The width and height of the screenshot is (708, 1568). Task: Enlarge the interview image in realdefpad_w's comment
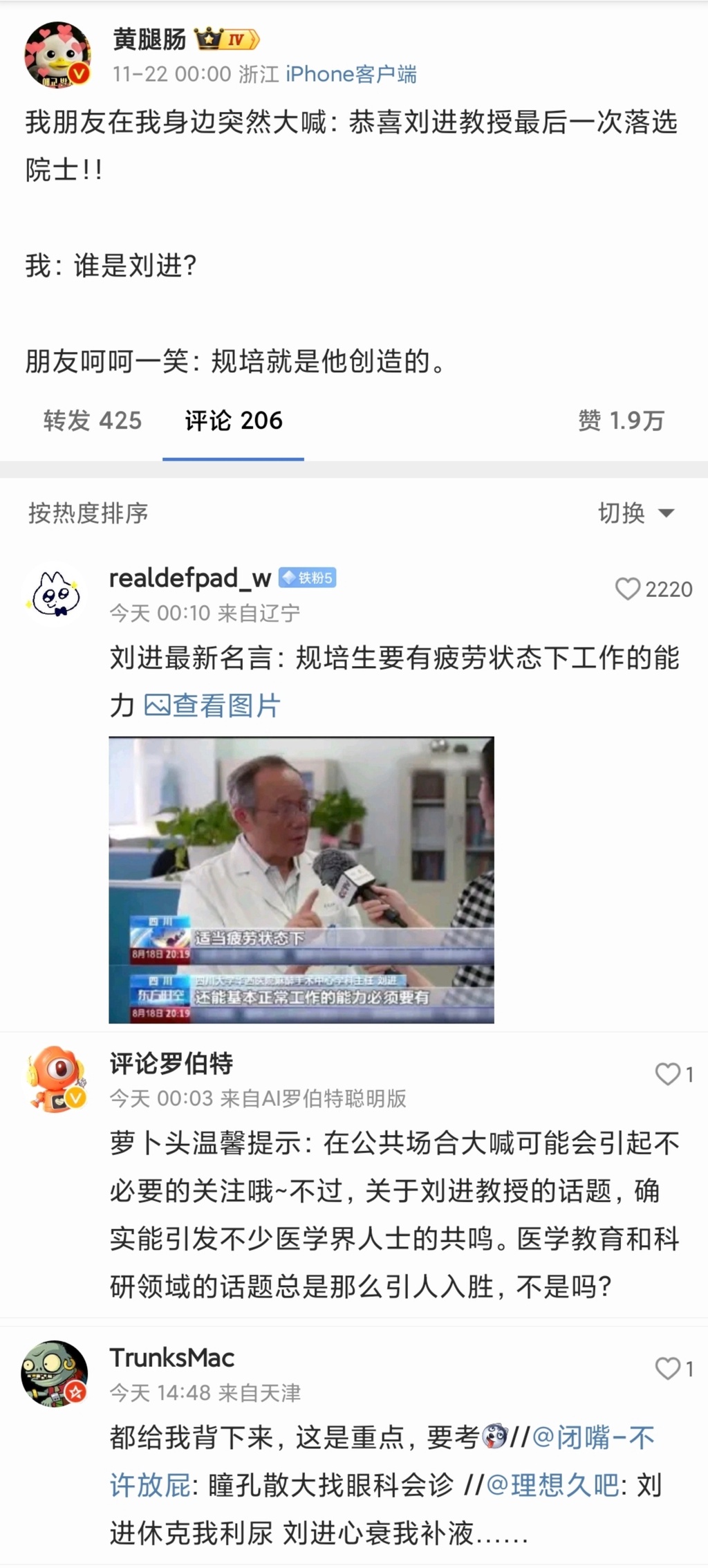301,880
